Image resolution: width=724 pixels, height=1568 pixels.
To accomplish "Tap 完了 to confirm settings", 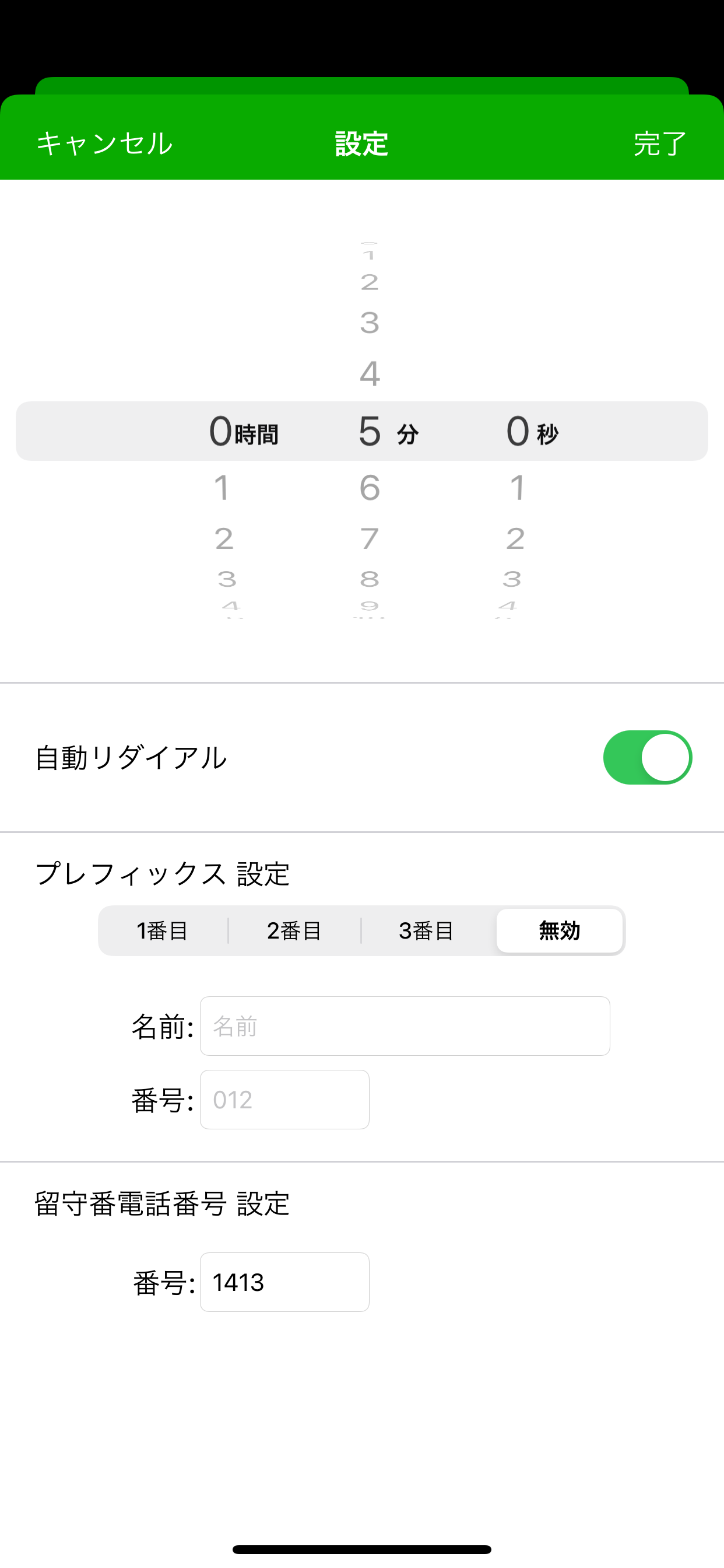I will [x=658, y=143].
